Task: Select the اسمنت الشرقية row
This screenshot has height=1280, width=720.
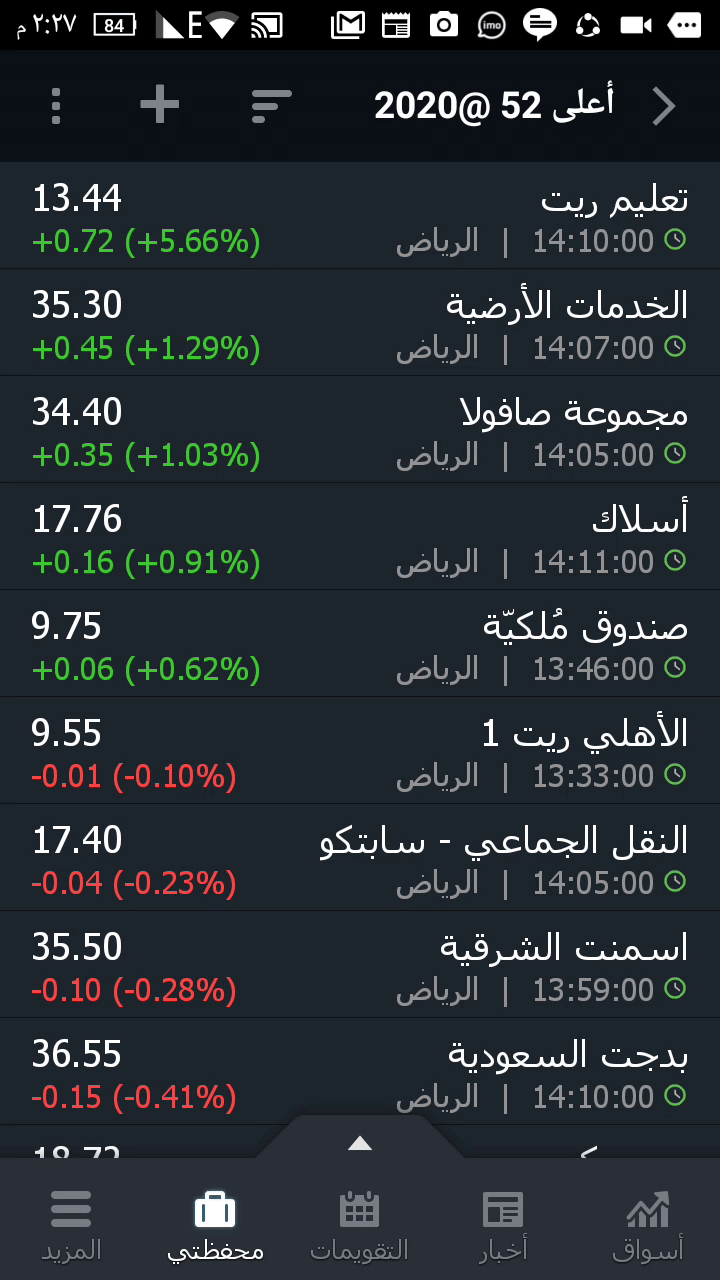Action: pos(360,965)
